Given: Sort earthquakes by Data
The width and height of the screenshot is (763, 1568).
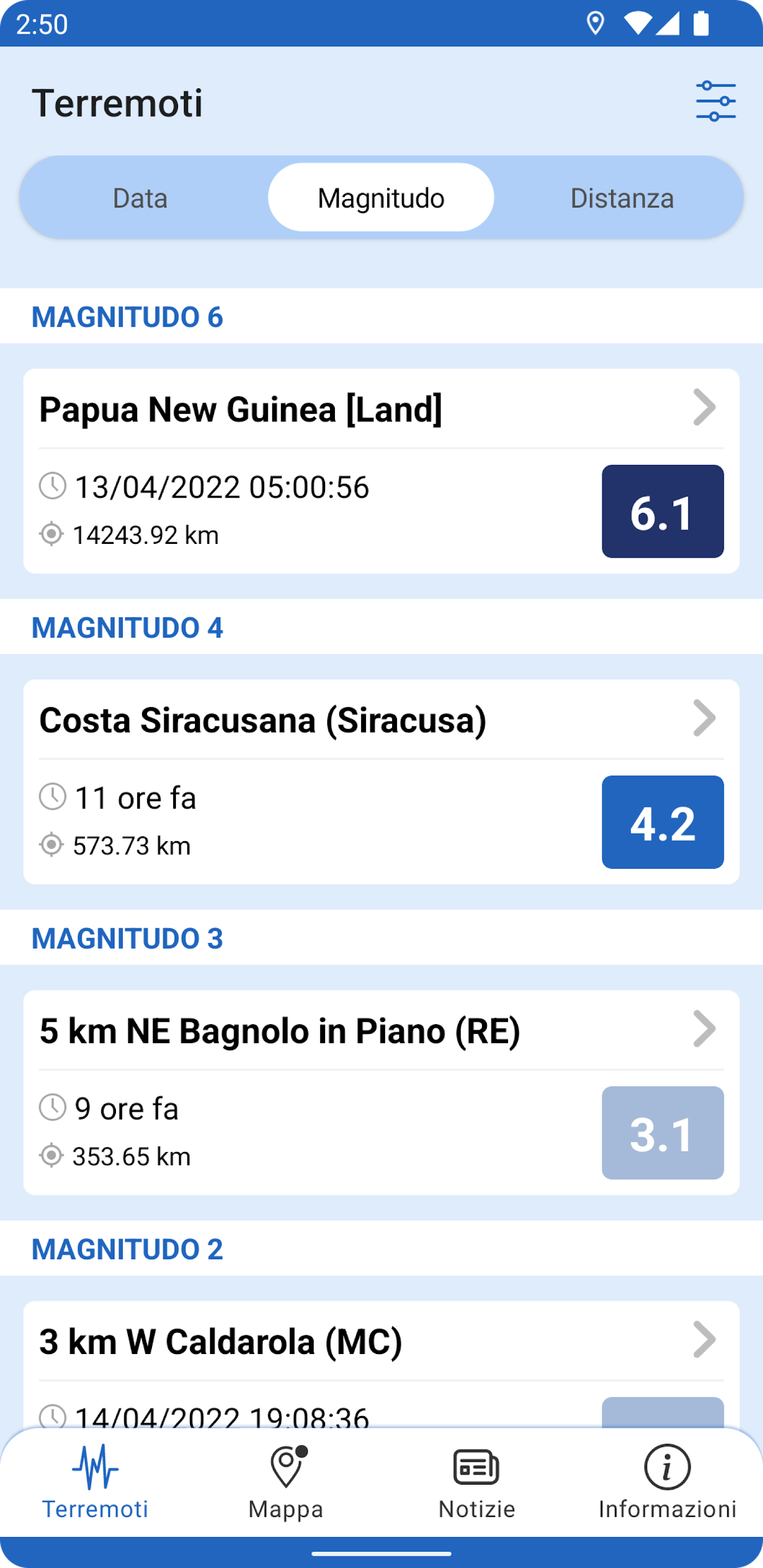Looking at the screenshot, I should click(140, 198).
